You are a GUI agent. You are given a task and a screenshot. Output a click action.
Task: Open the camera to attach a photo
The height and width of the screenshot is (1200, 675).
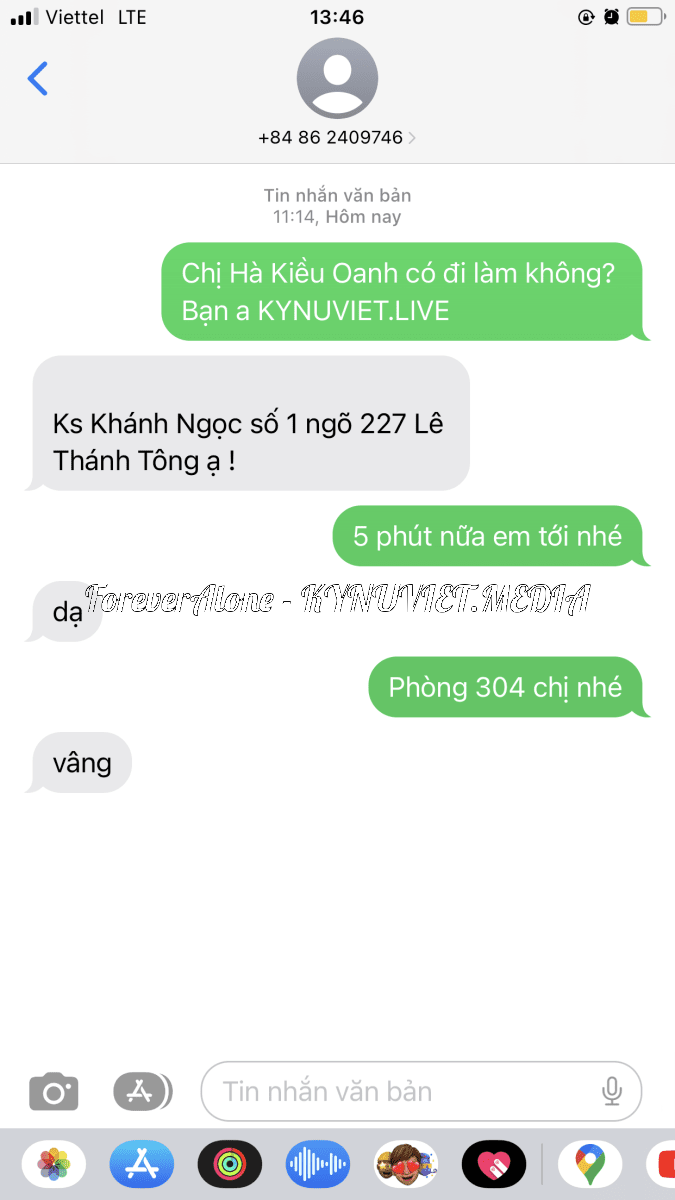click(54, 1091)
